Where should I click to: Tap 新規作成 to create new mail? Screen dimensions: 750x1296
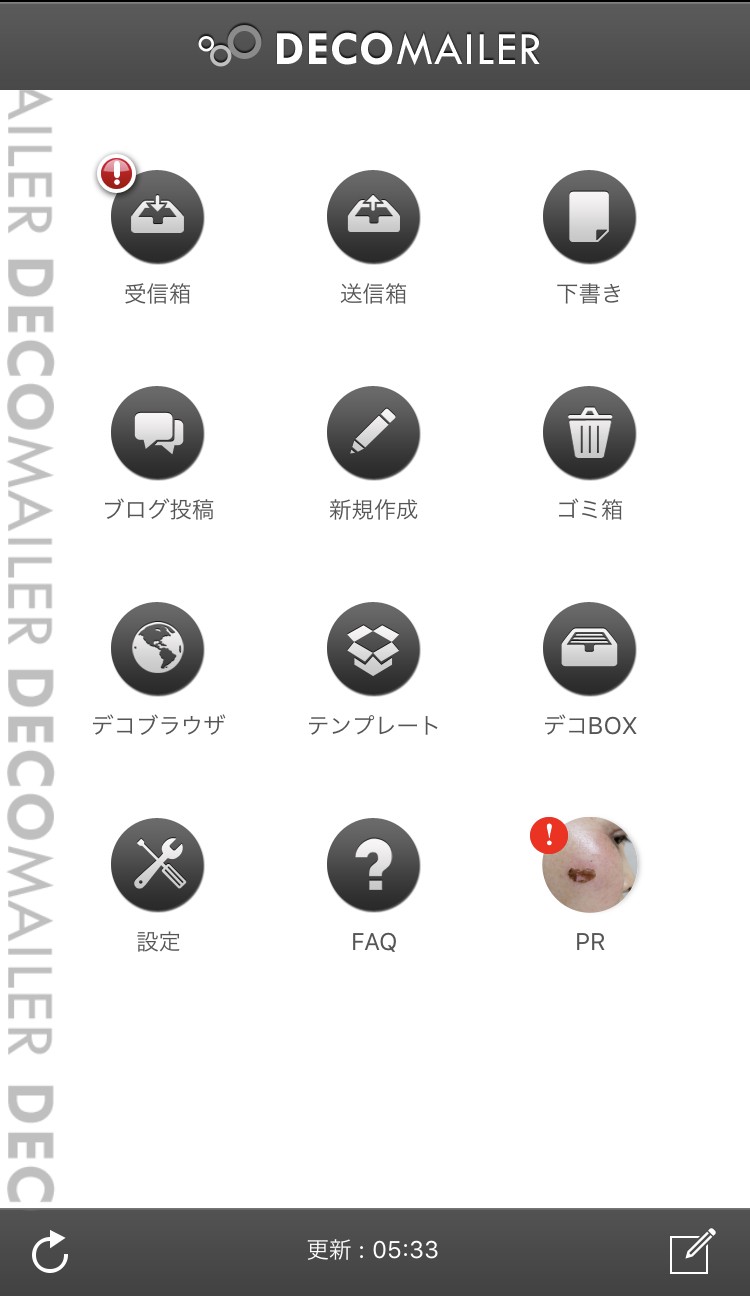point(373,433)
